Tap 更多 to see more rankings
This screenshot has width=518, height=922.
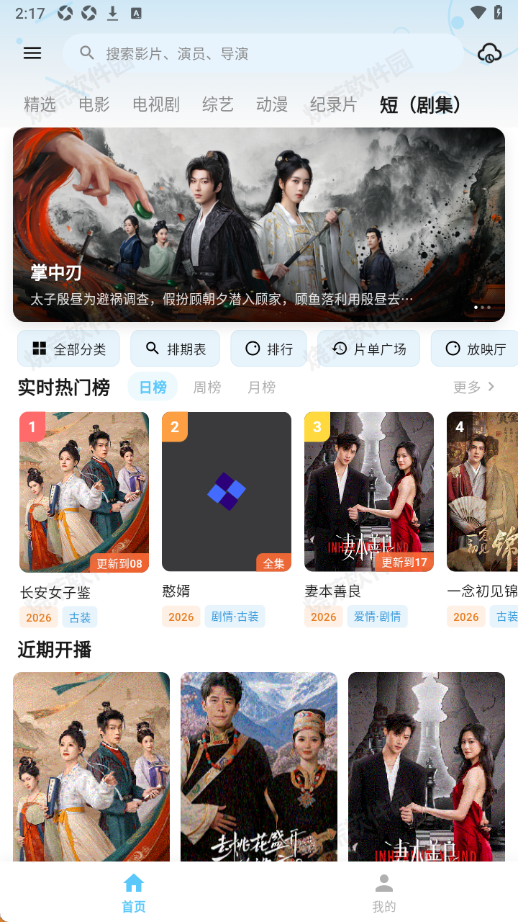click(x=474, y=387)
